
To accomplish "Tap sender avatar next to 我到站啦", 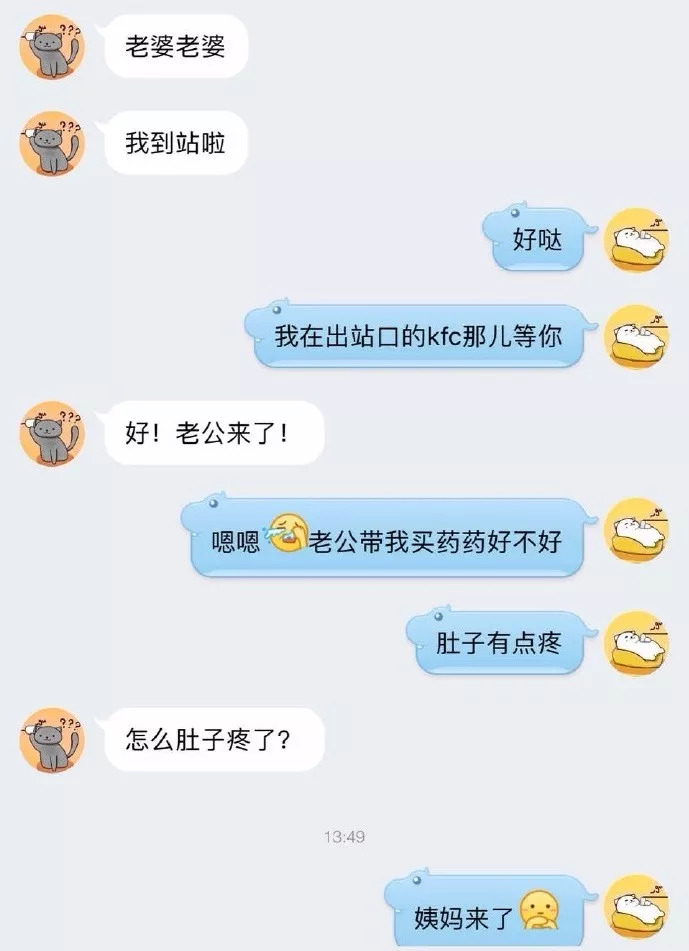I will point(52,144).
